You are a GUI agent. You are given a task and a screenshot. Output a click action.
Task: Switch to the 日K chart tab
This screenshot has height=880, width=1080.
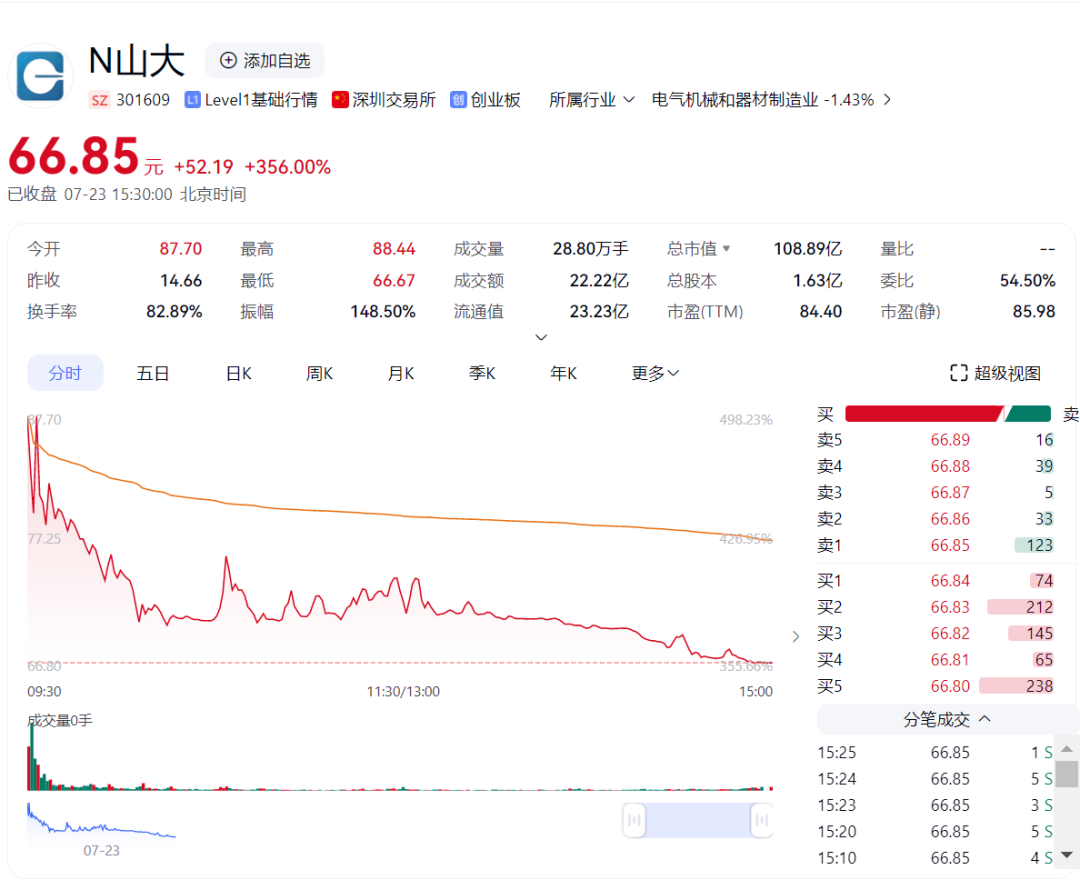[238, 373]
